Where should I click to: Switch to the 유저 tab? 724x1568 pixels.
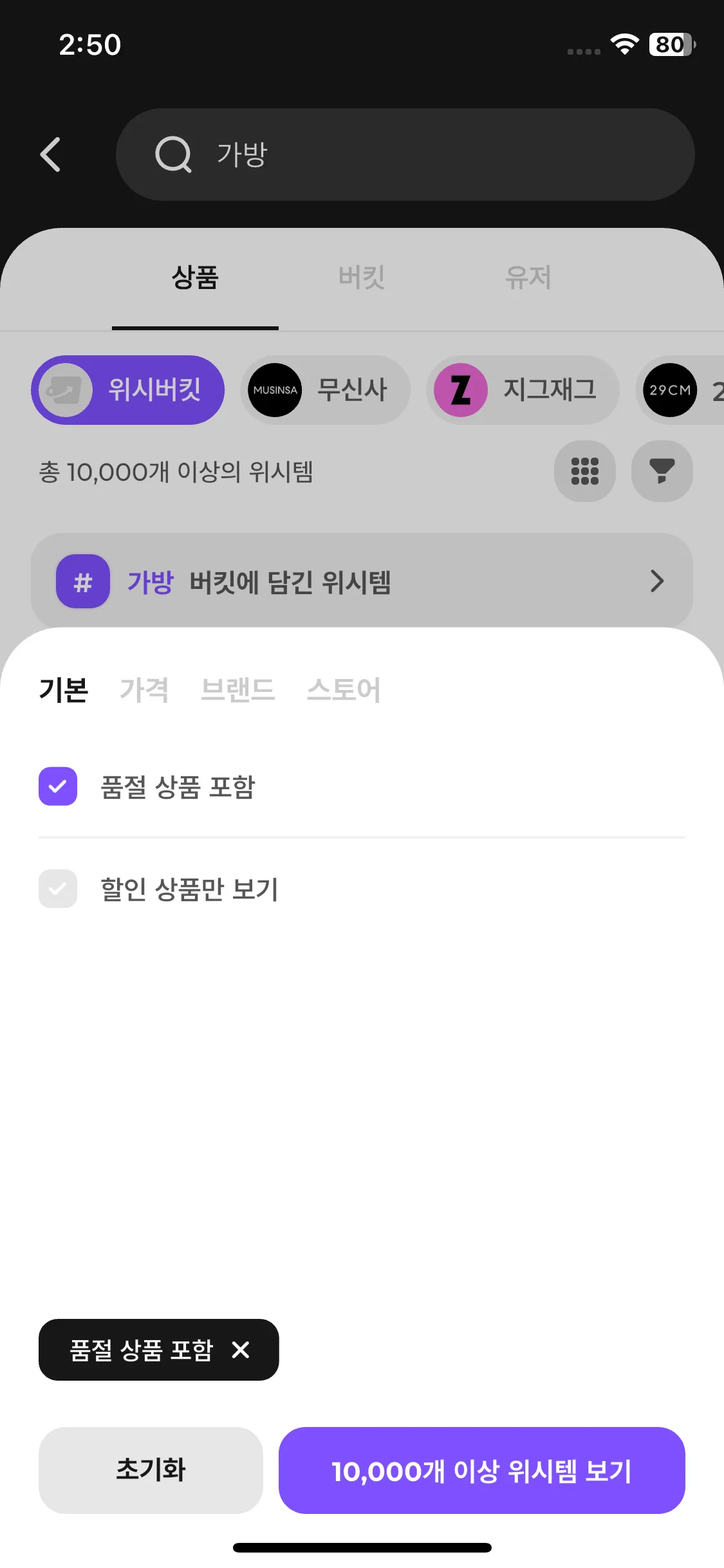pos(528,278)
